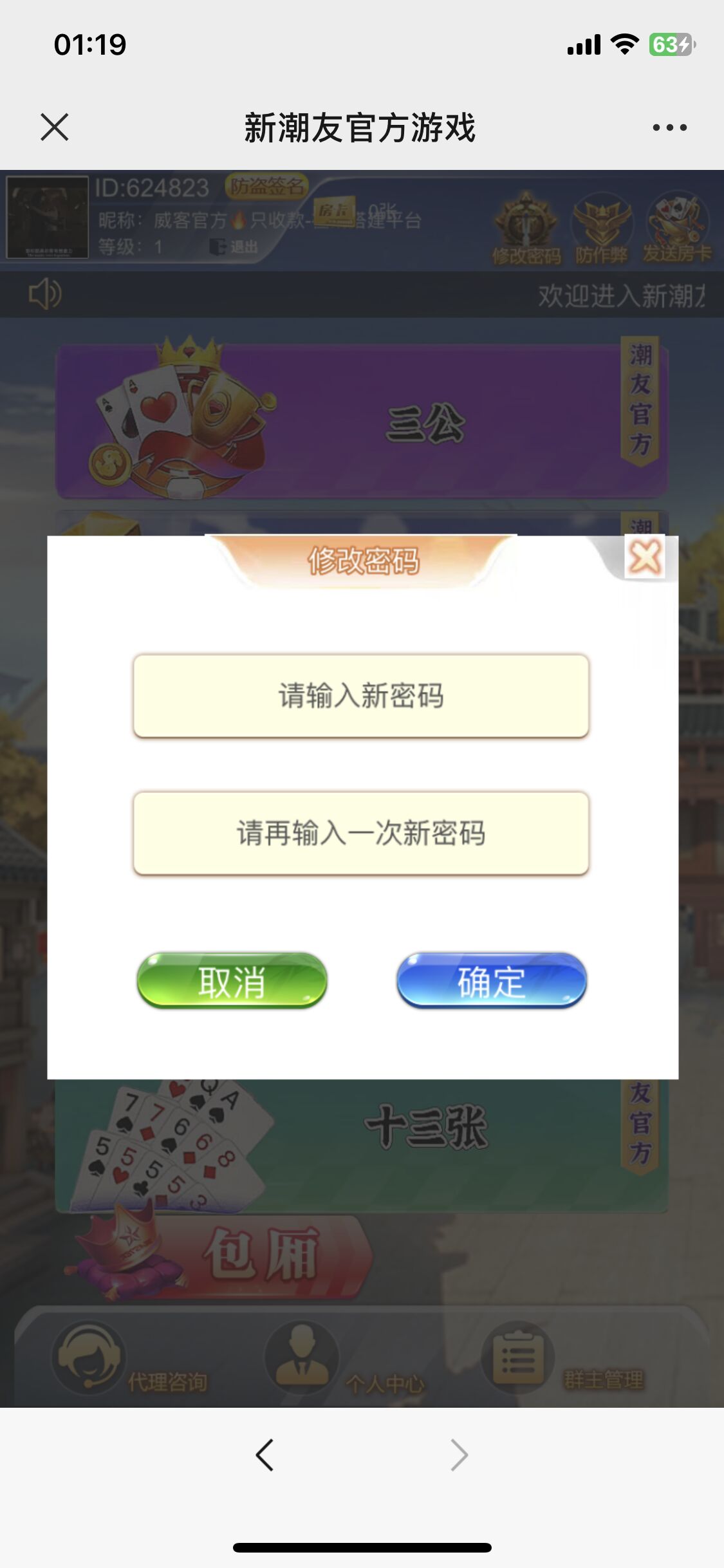Dismiss the 修改密码 dialog
724x1568 pixels.
pyautogui.click(x=645, y=557)
